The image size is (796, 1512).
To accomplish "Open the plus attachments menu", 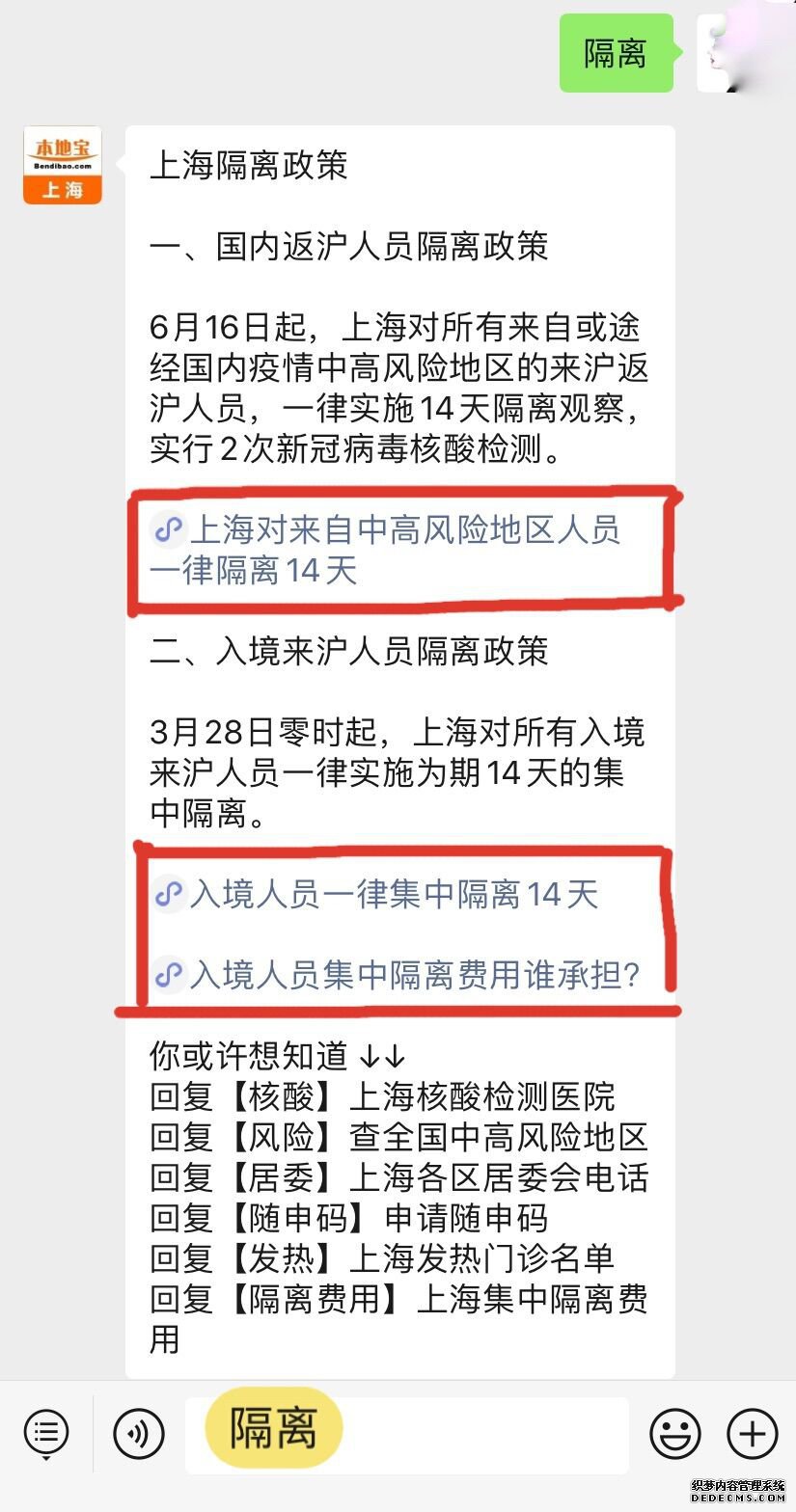I will tap(752, 1433).
